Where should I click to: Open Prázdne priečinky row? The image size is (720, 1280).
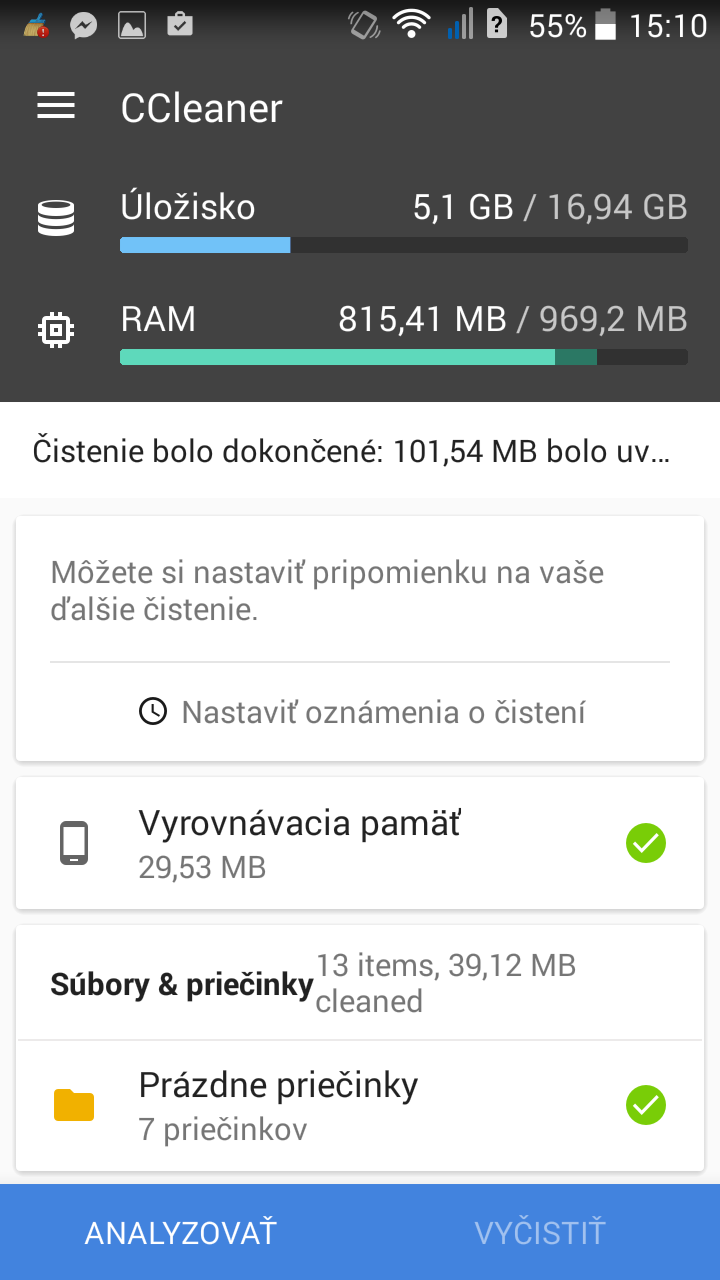pyautogui.click(x=360, y=1105)
